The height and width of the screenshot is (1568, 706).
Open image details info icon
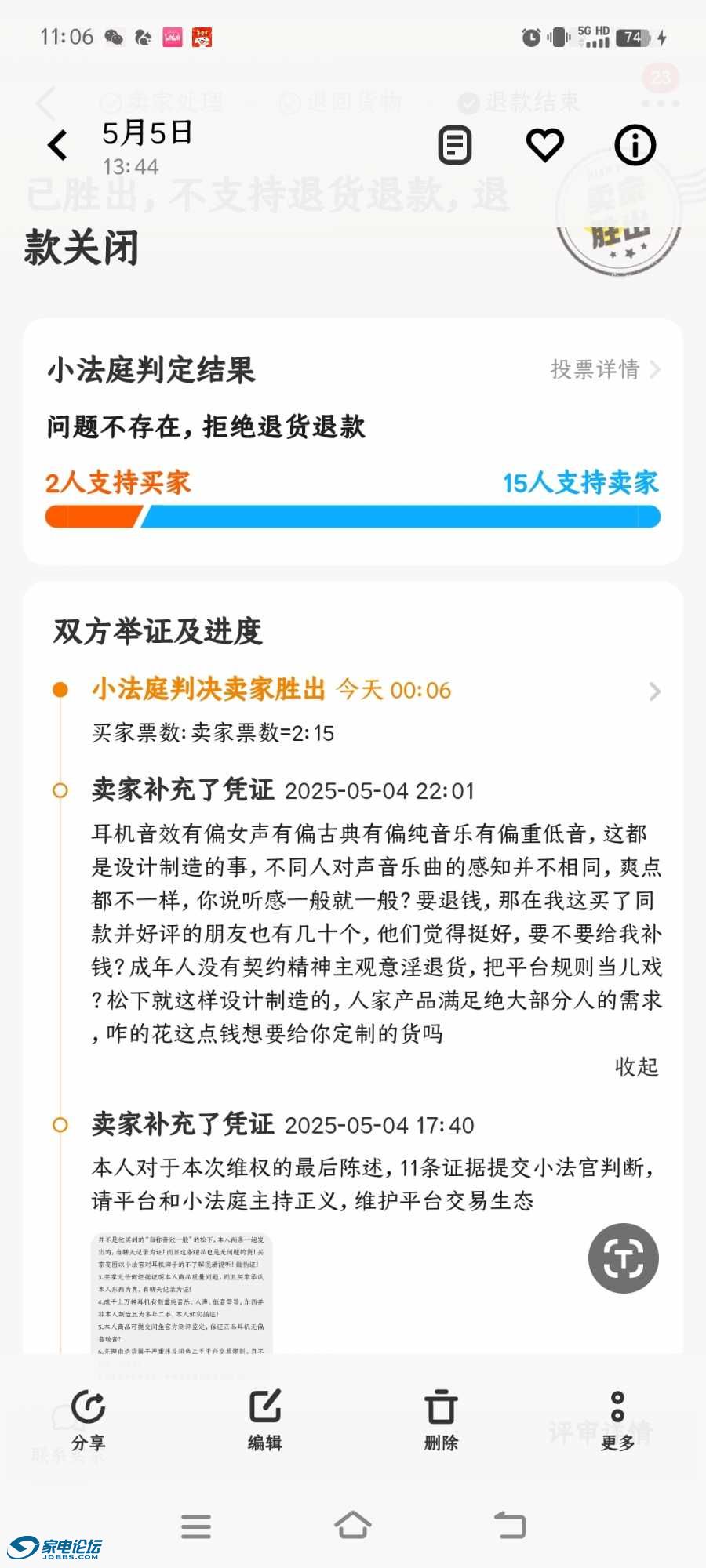(635, 145)
